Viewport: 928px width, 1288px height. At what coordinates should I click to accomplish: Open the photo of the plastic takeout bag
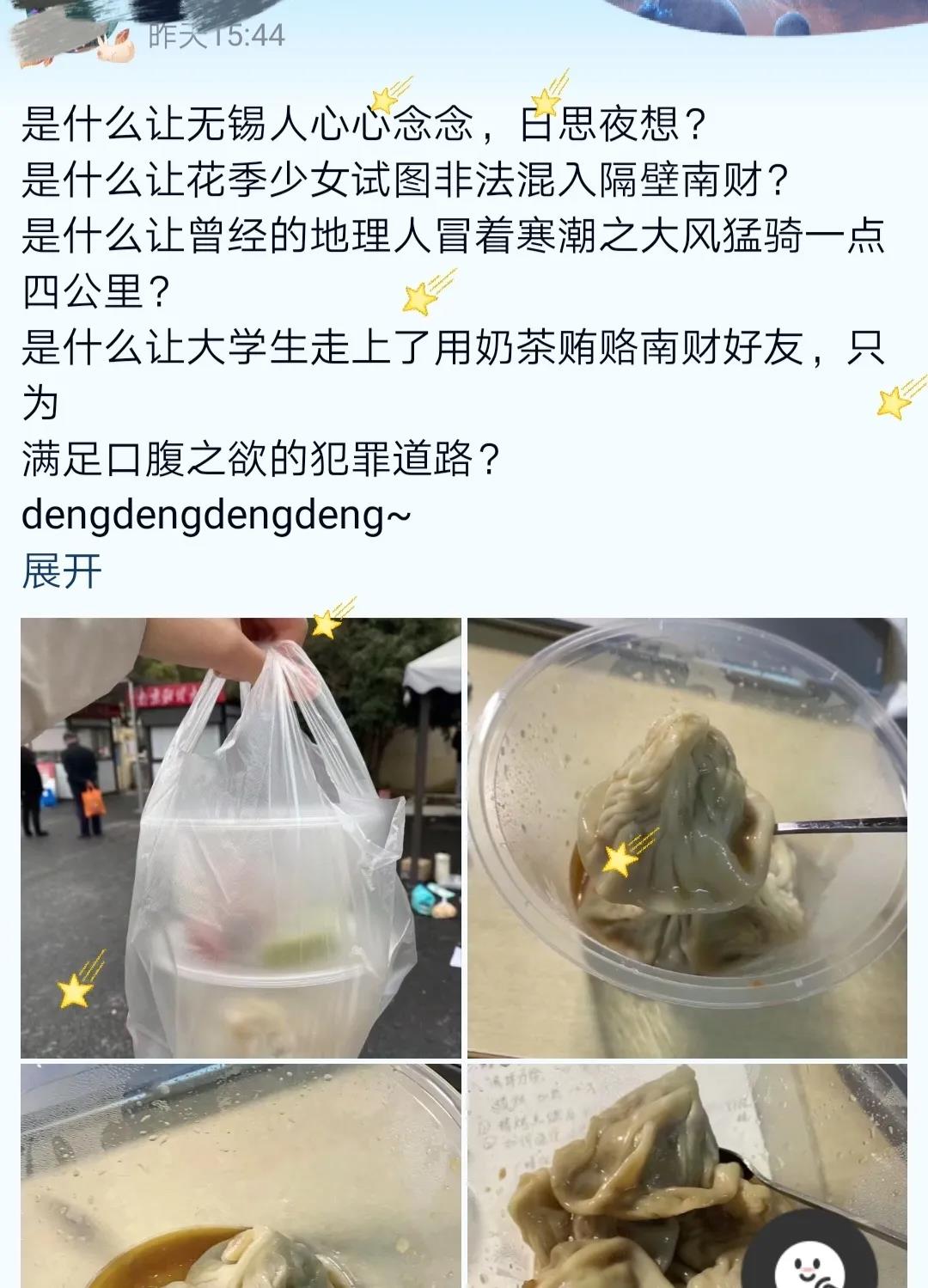click(x=241, y=838)
